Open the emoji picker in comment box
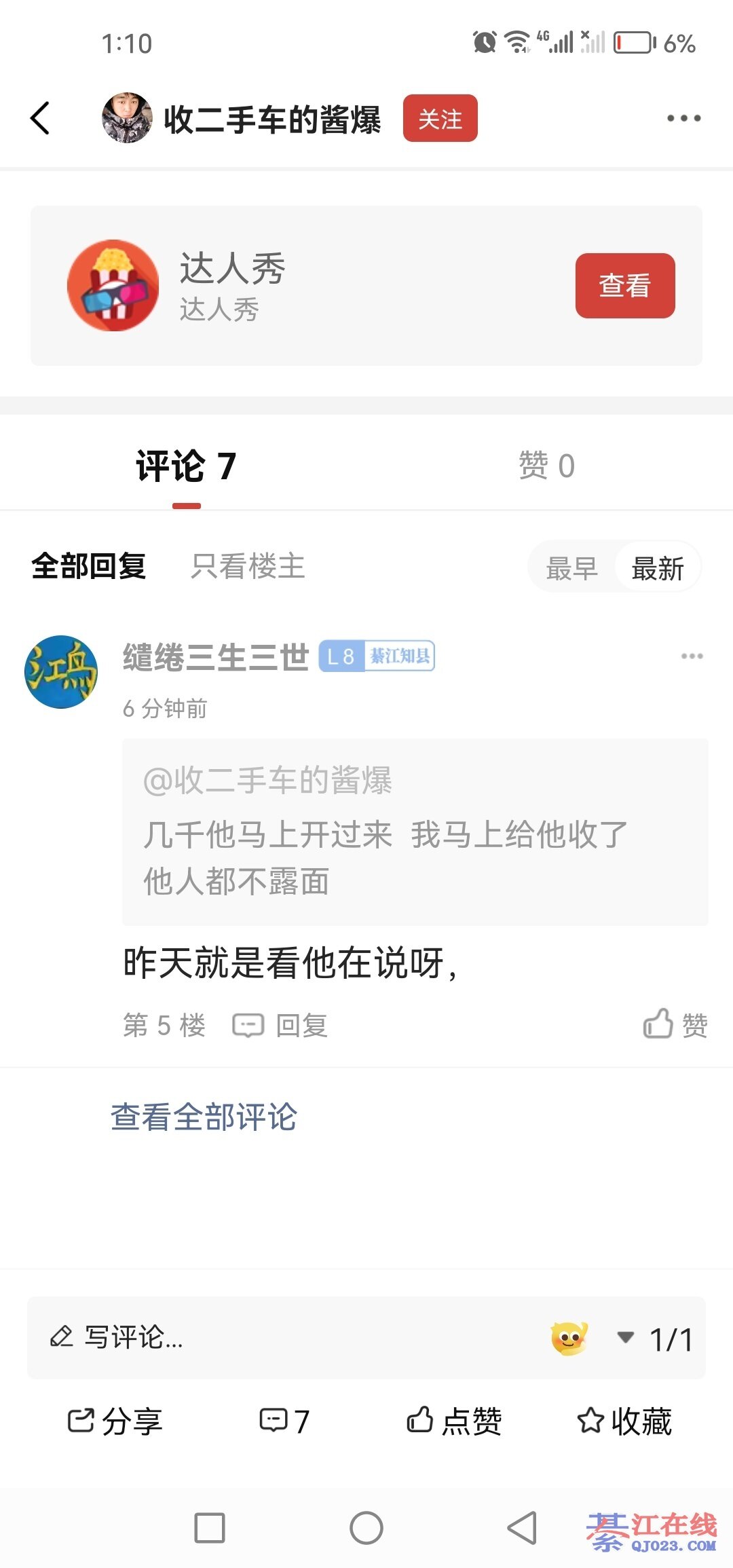Screen dimensions: 733x1568 point(569,1339)
